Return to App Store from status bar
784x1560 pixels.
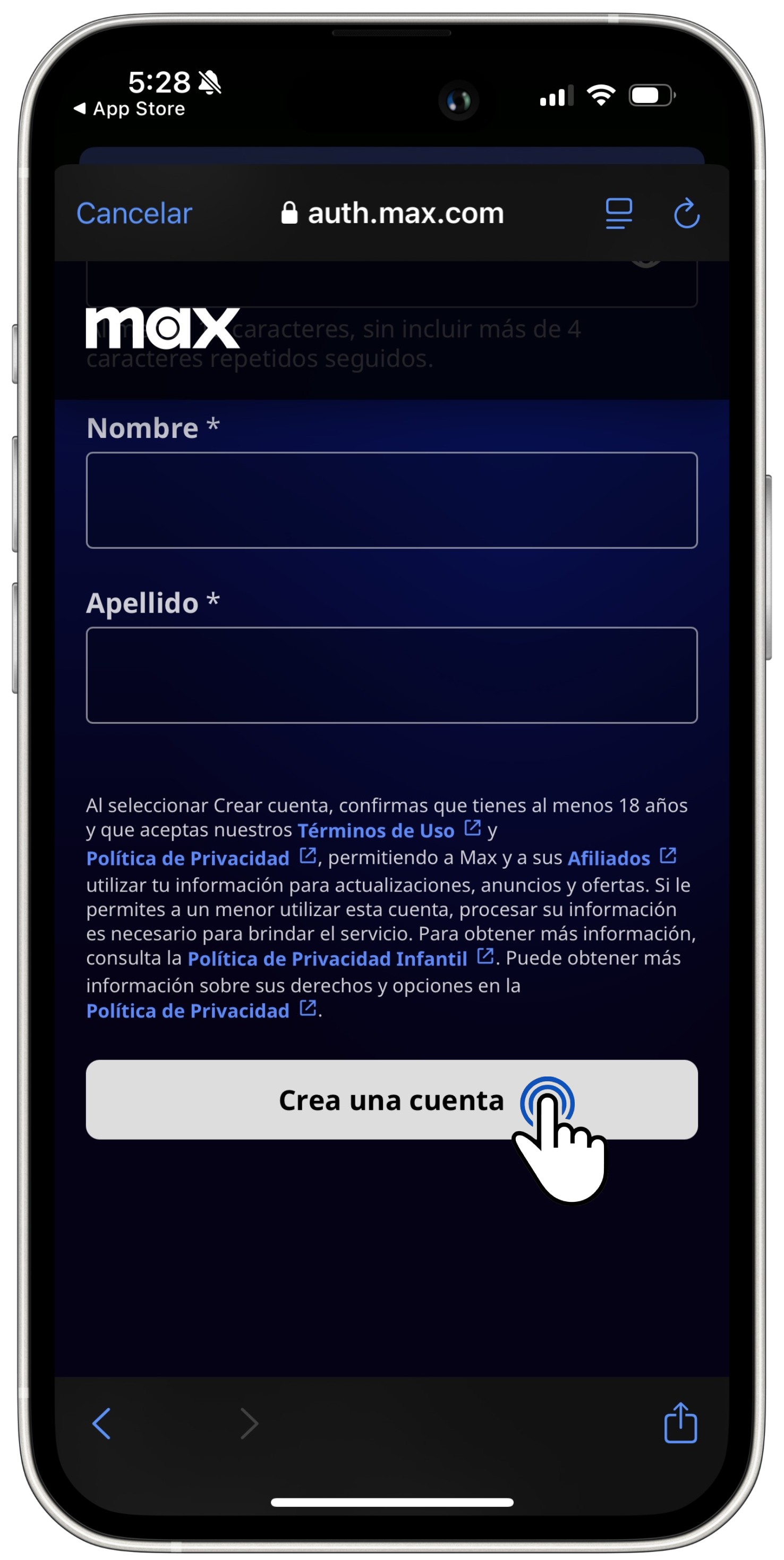[130, 108]
